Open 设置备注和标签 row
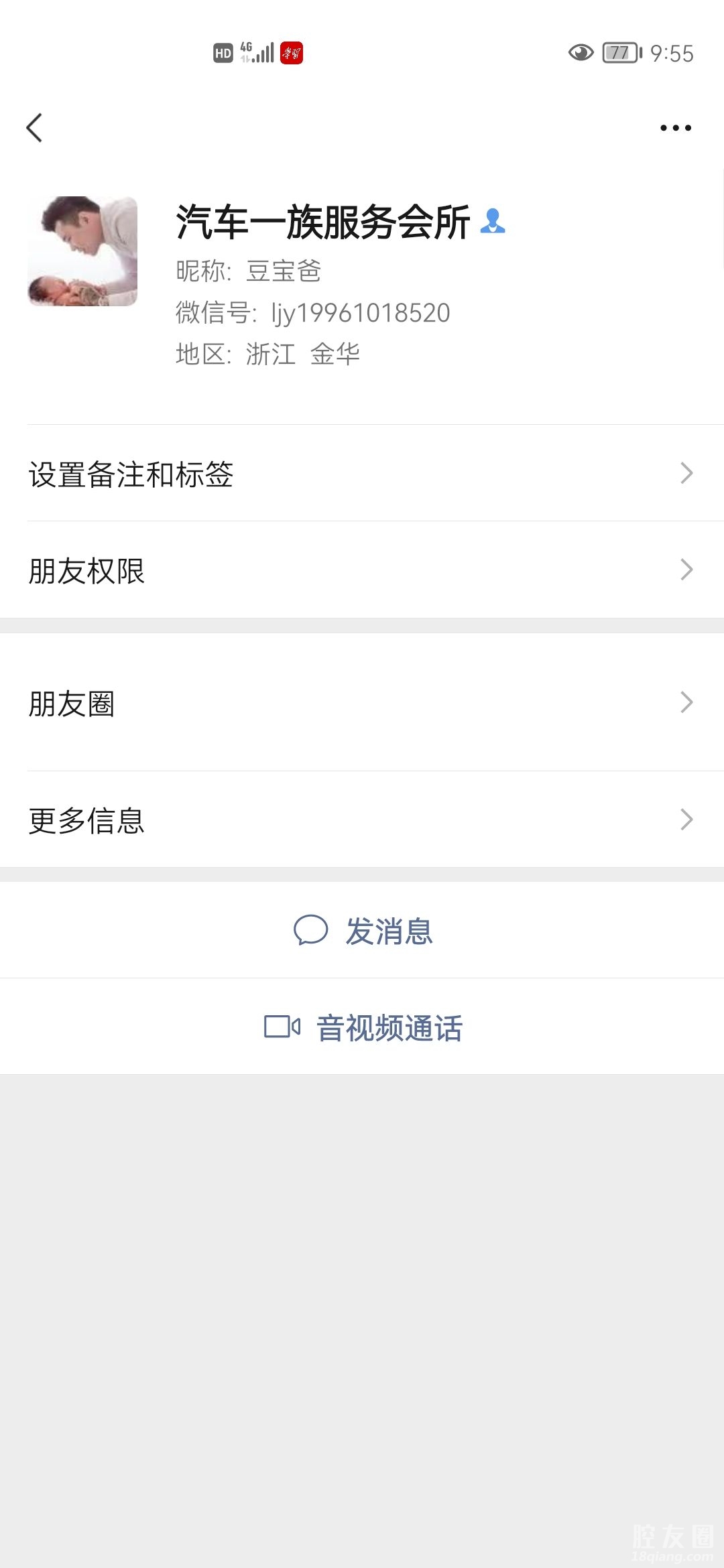The image size is (724, 1568). click(362, 474)
